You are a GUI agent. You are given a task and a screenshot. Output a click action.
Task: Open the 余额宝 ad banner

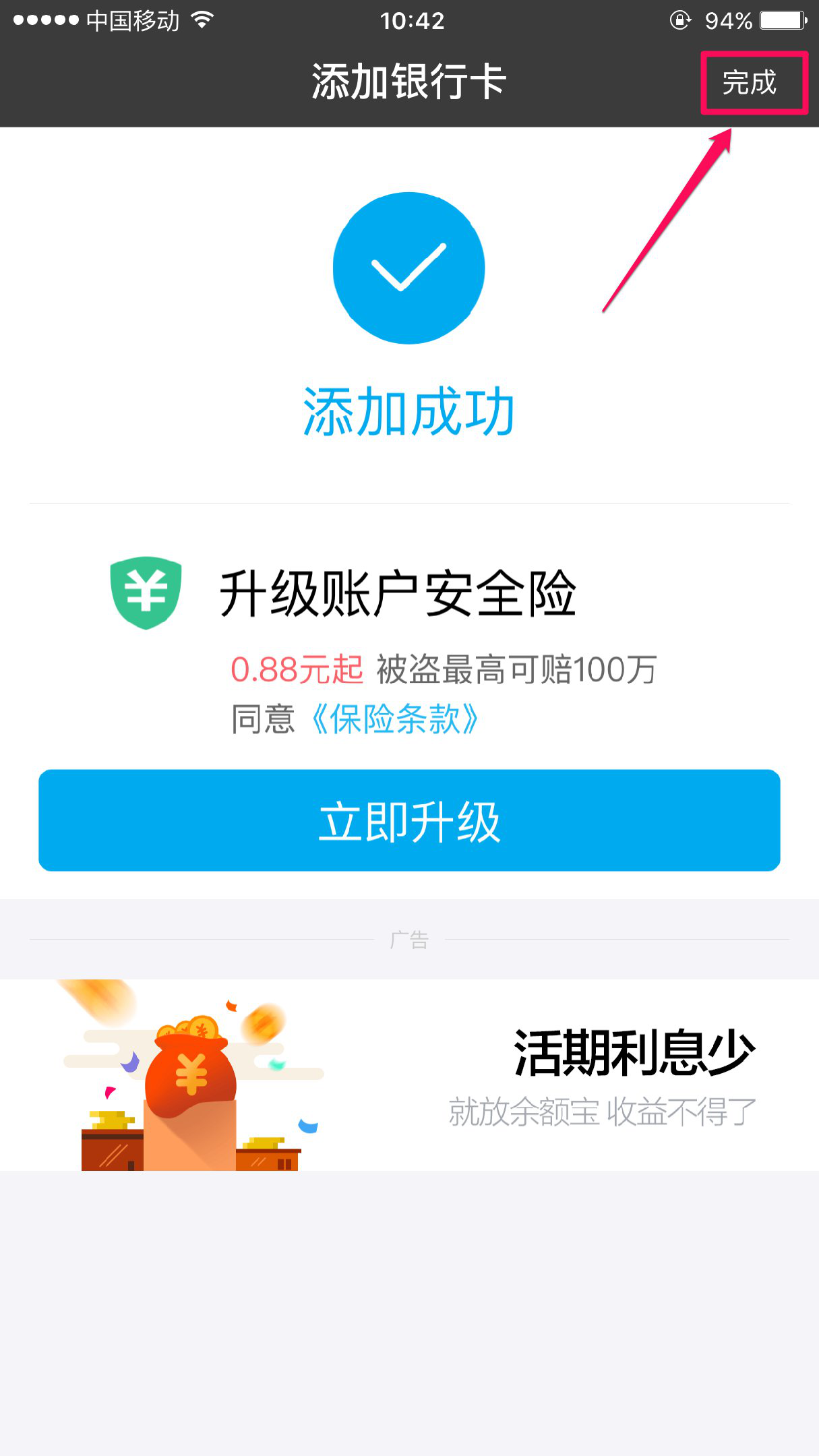coord(409,1074)
